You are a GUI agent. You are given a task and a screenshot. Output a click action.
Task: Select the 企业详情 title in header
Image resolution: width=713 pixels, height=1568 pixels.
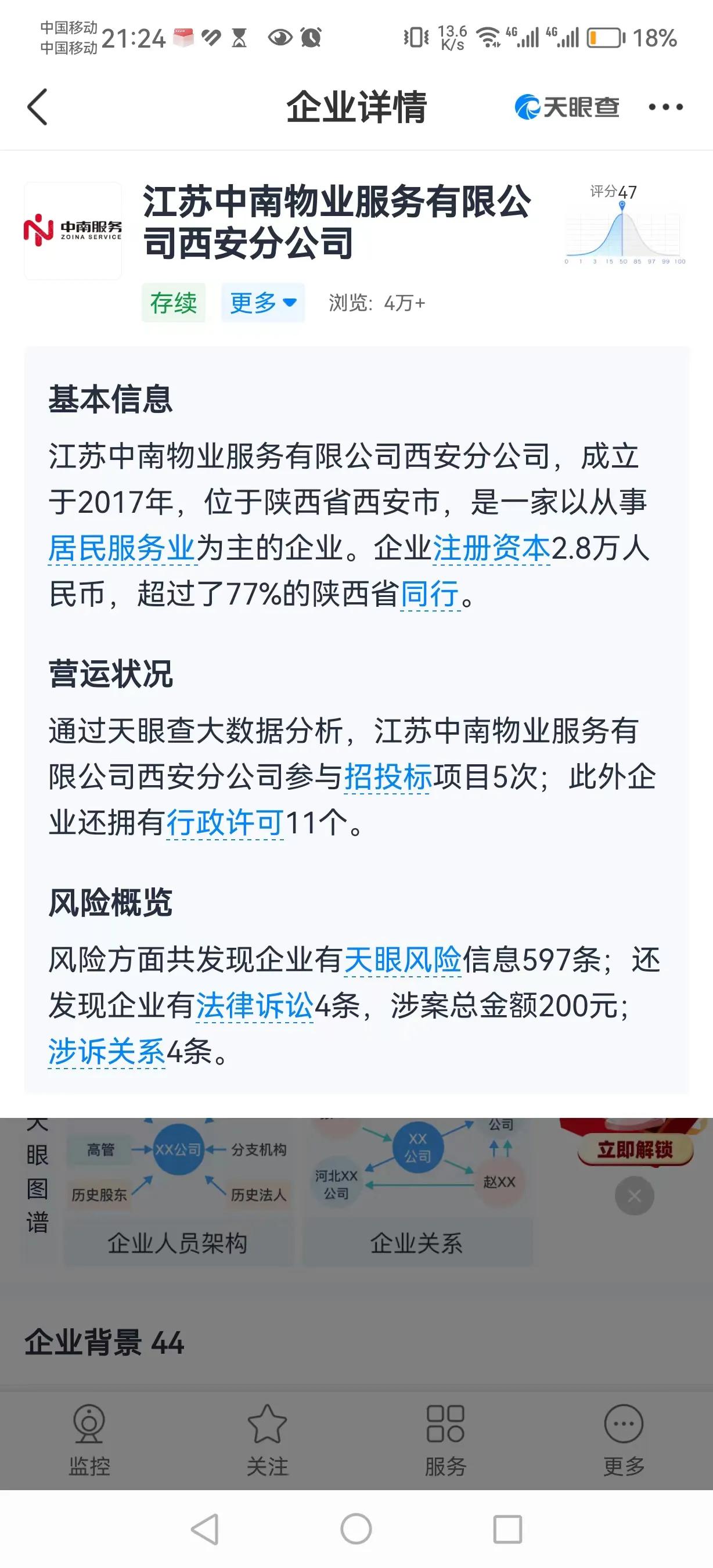356,106
